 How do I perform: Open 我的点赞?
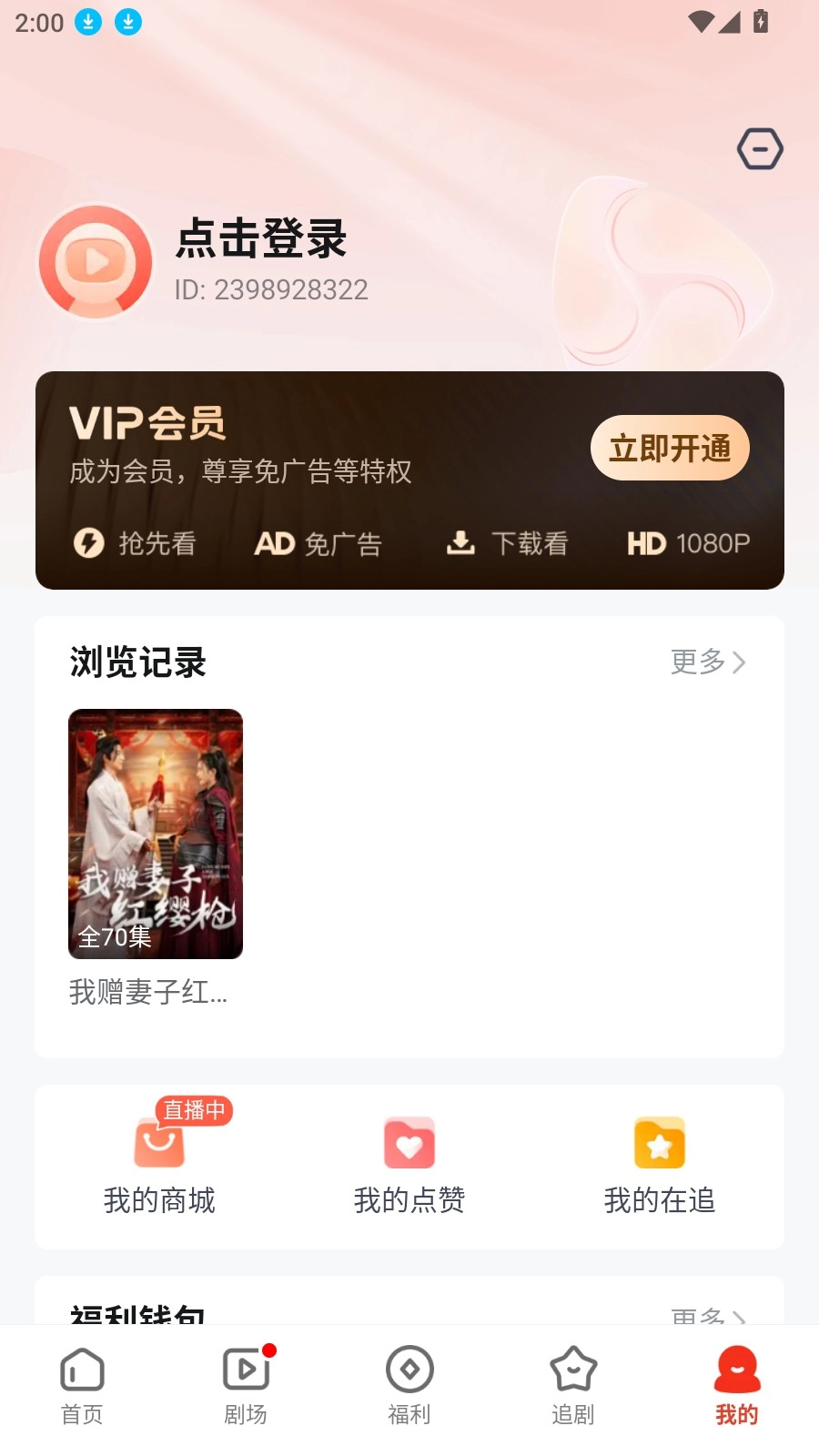(x=409, y=1167)
